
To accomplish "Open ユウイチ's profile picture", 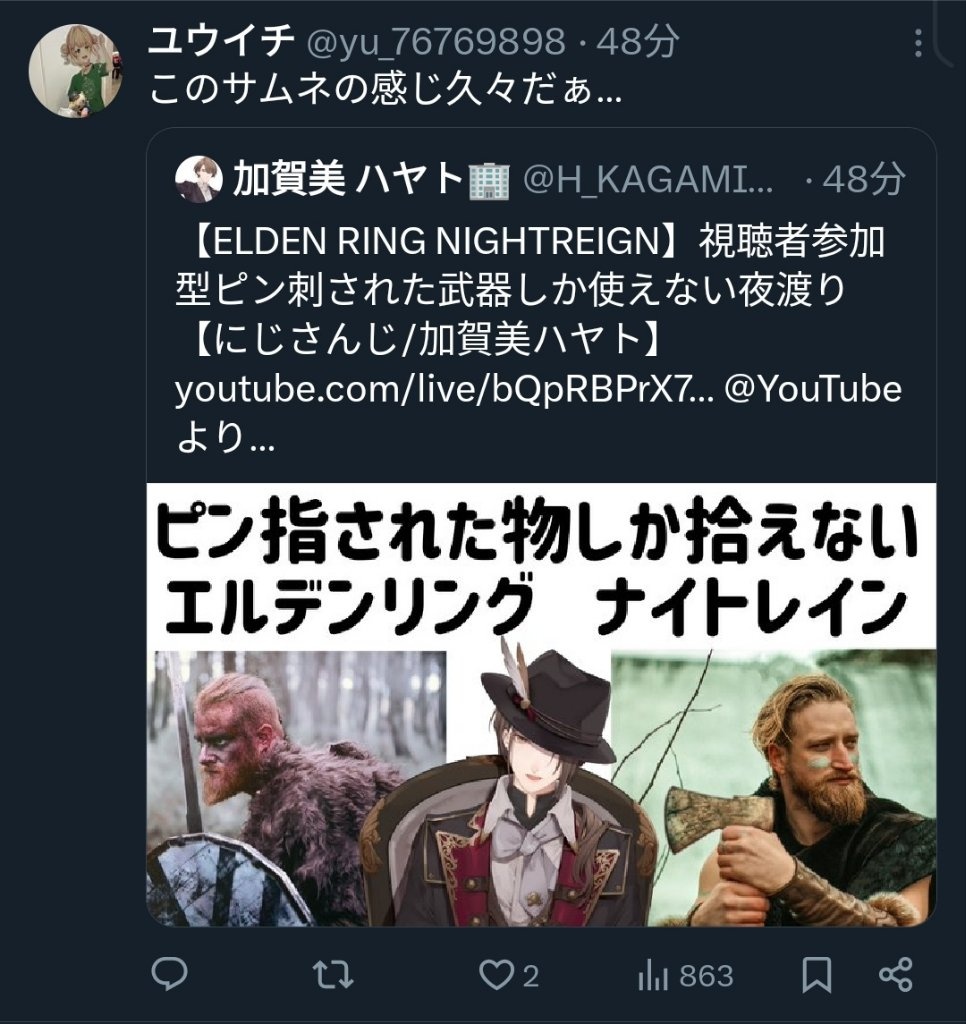I will (75, 70).
